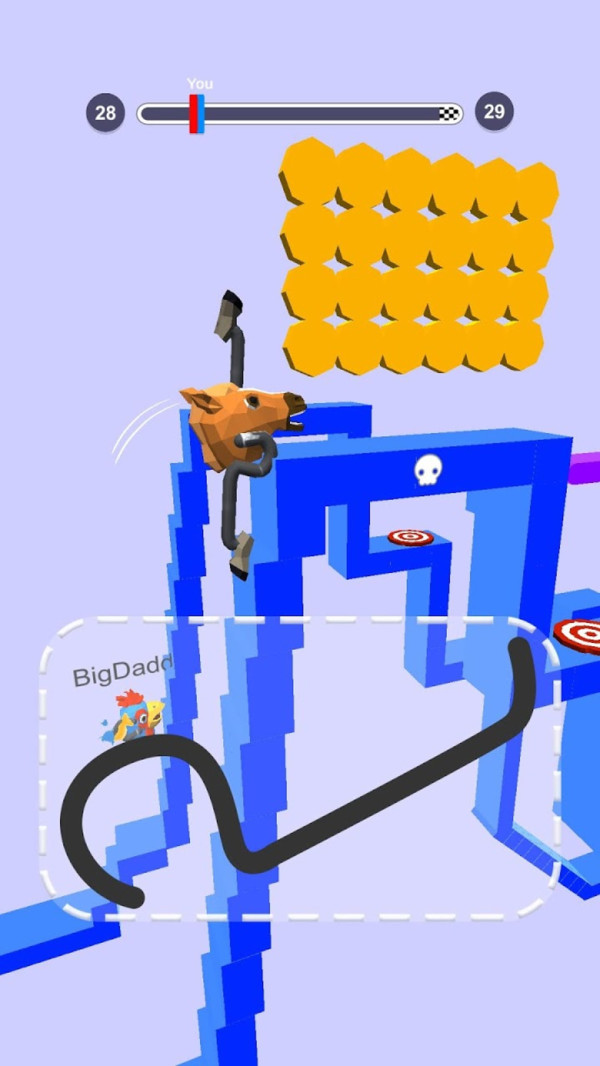Tap inside the dashed leg-drawing pad
Viewport: 600px width, 1066px height.
point(300,768)
